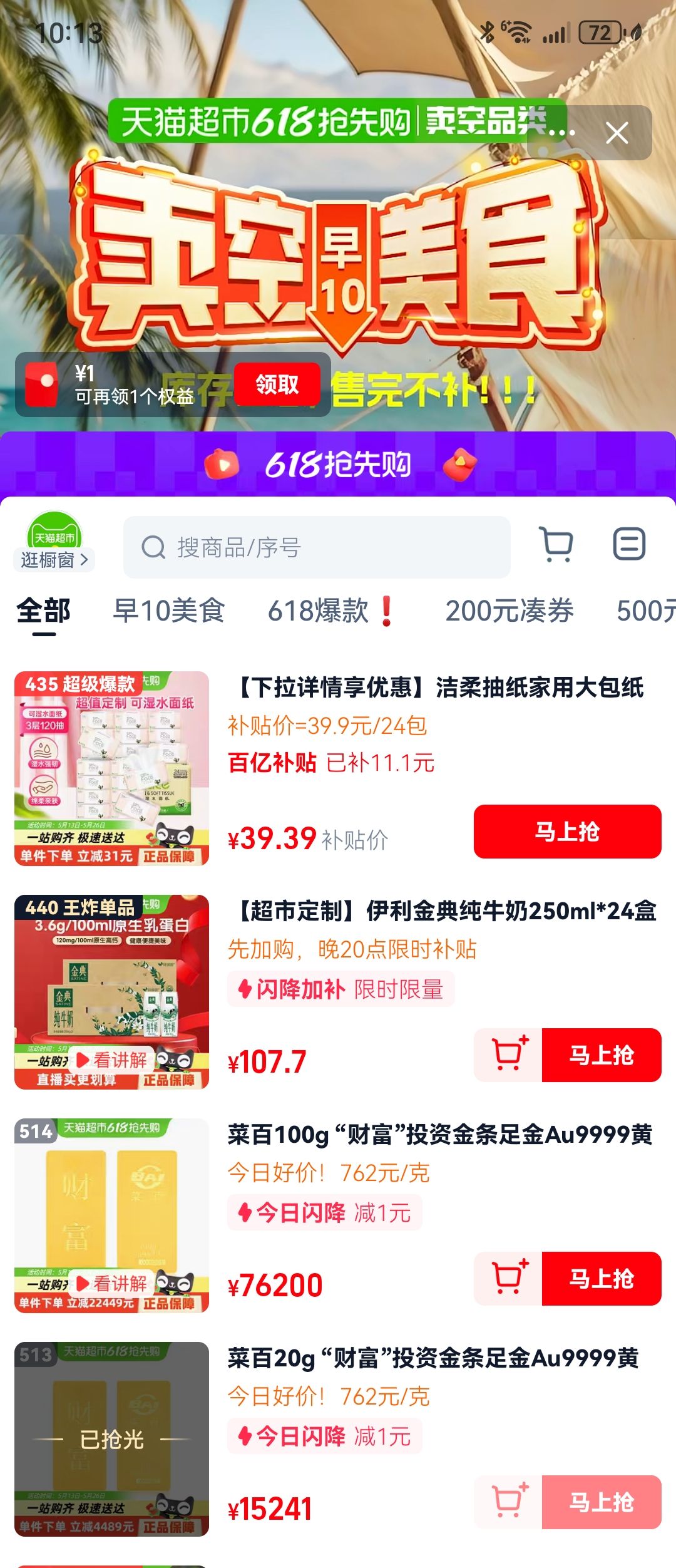Buy 伊利金典纯牛奶 with 马上抢
Image resolution: width=676 pixels, height=1568 pixels.
pyautogui.click(x=601, y=1055)
